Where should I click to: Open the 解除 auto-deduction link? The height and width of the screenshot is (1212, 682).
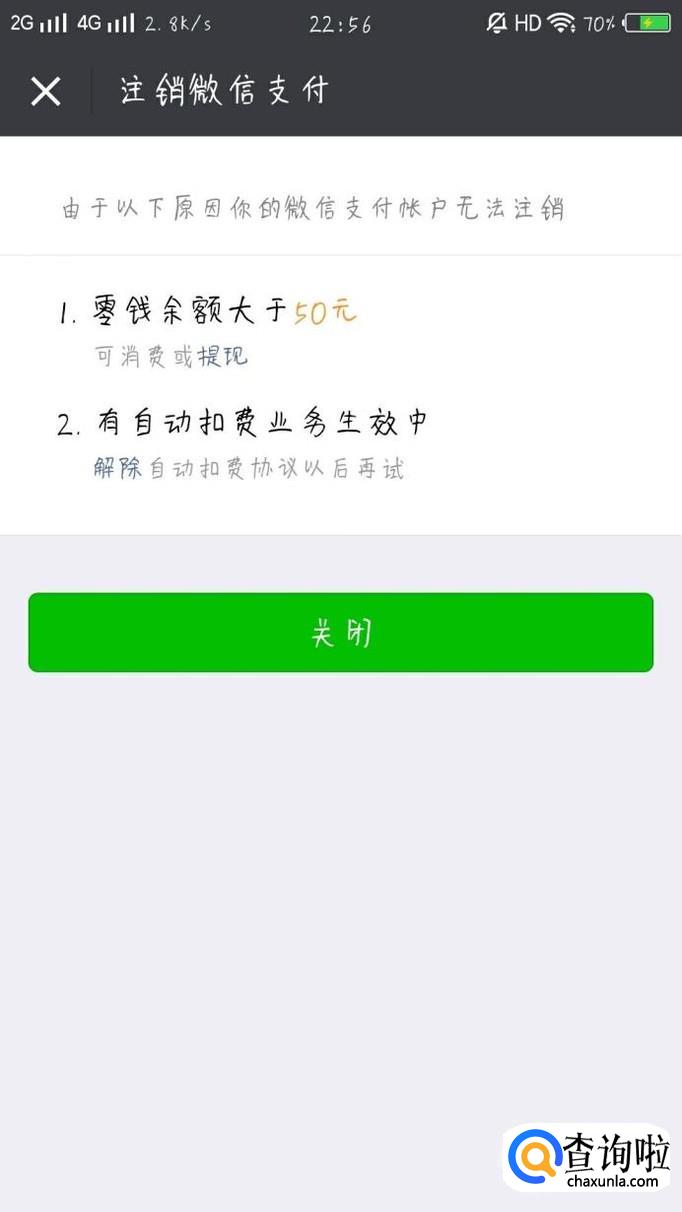(x=118, y=468)
